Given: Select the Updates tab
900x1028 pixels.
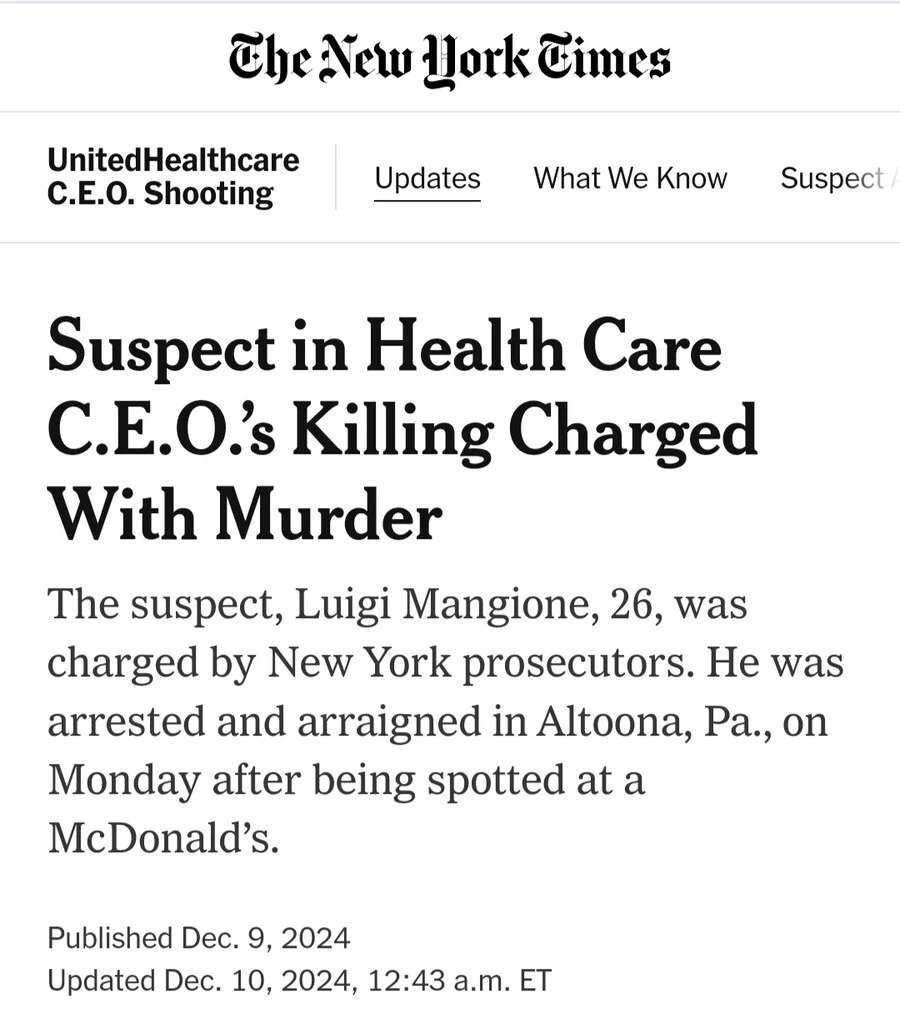Looking at the screenshot, I should pos(427,178).
